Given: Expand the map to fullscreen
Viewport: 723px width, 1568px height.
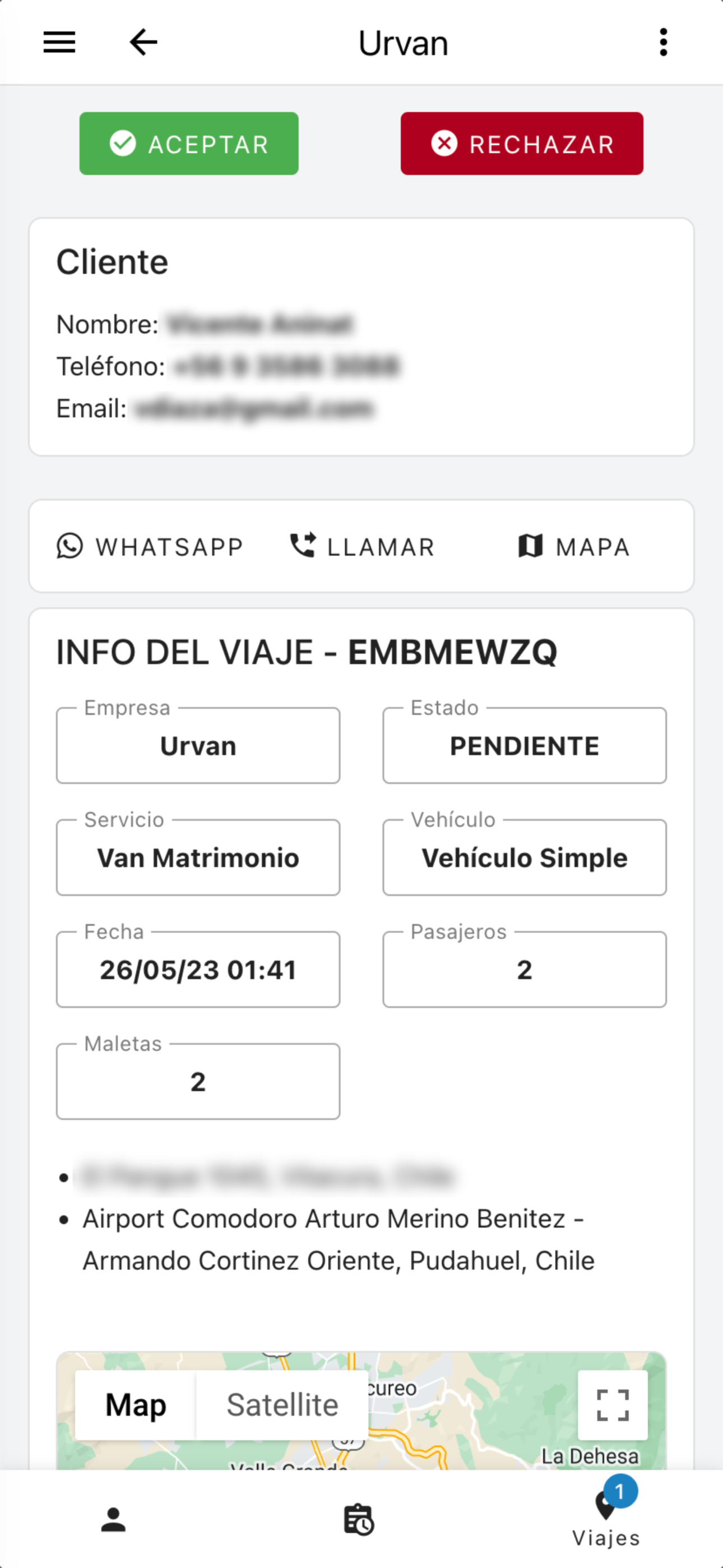Looking at the screenshot, I should [x=612, y=1405].
